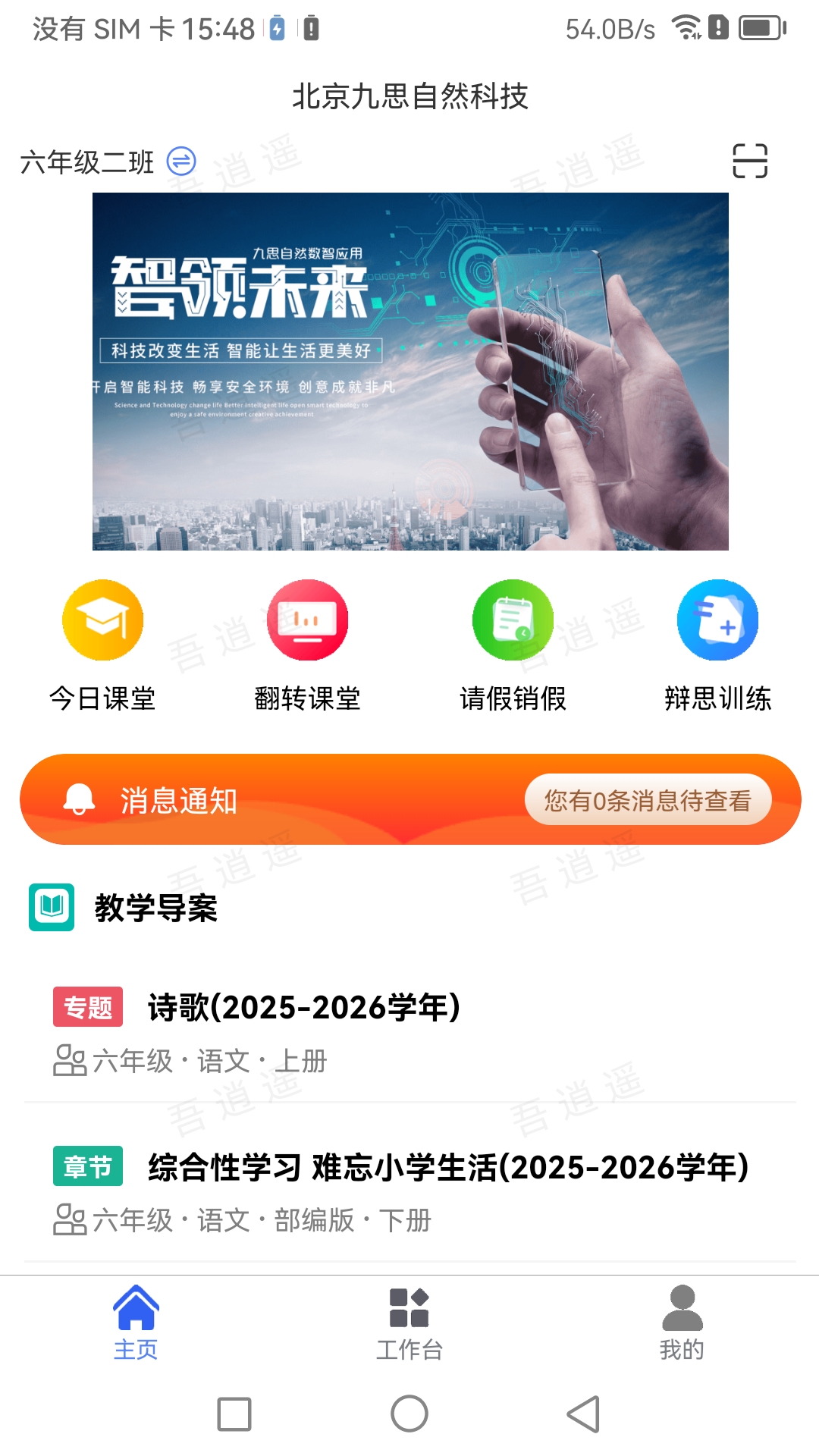Screen dimensions: 819x1456
Task: Open 翻转课堂 (Flipped Classroom)
Action: (307, 645)
